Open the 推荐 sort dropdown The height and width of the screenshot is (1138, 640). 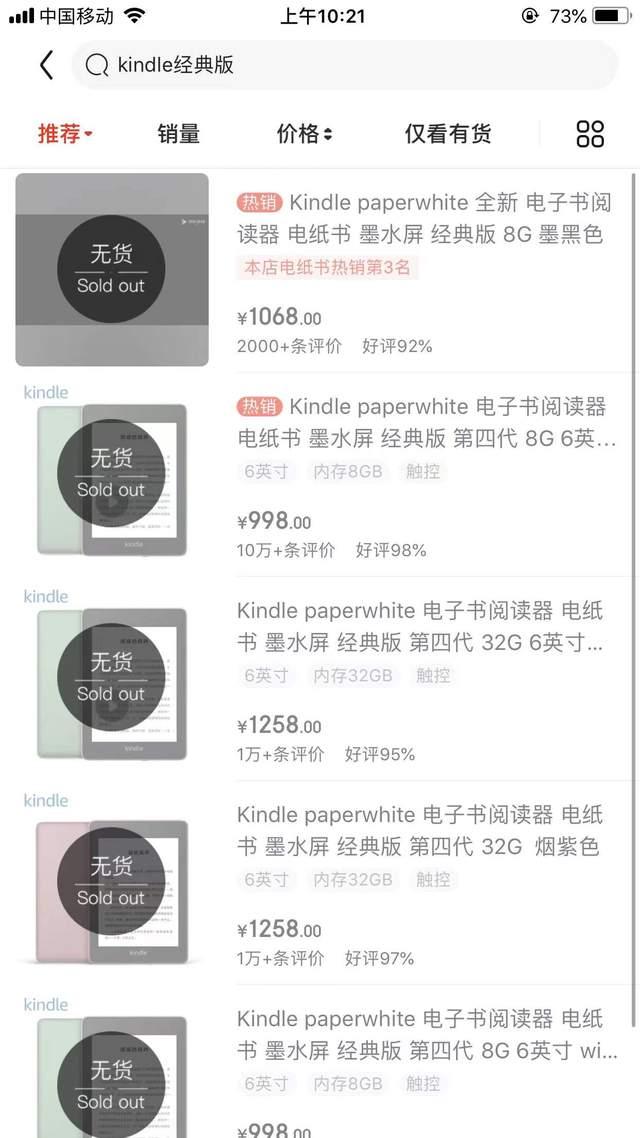click(65, 133)
